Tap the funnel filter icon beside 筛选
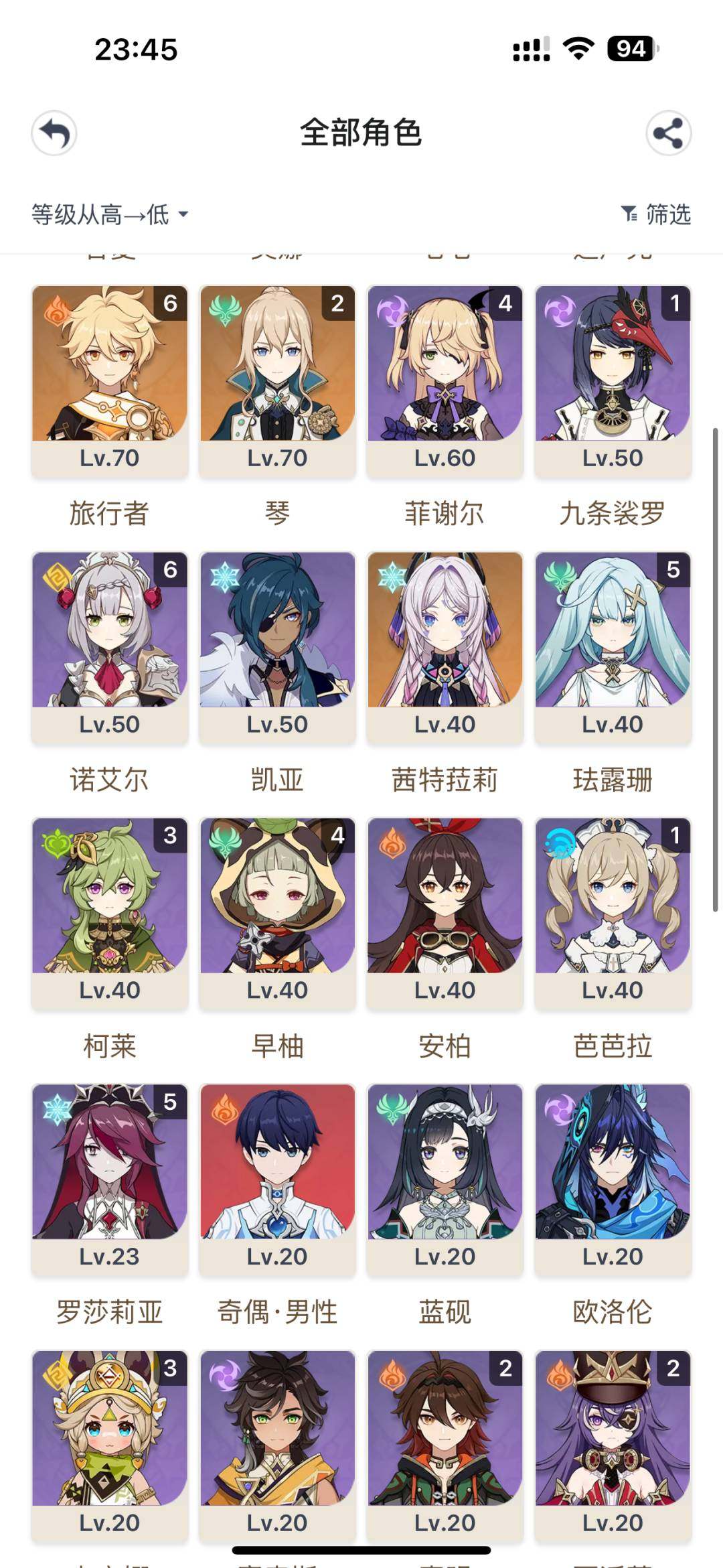The width and height of the screenshot is (723, 1568). [628, 213]
